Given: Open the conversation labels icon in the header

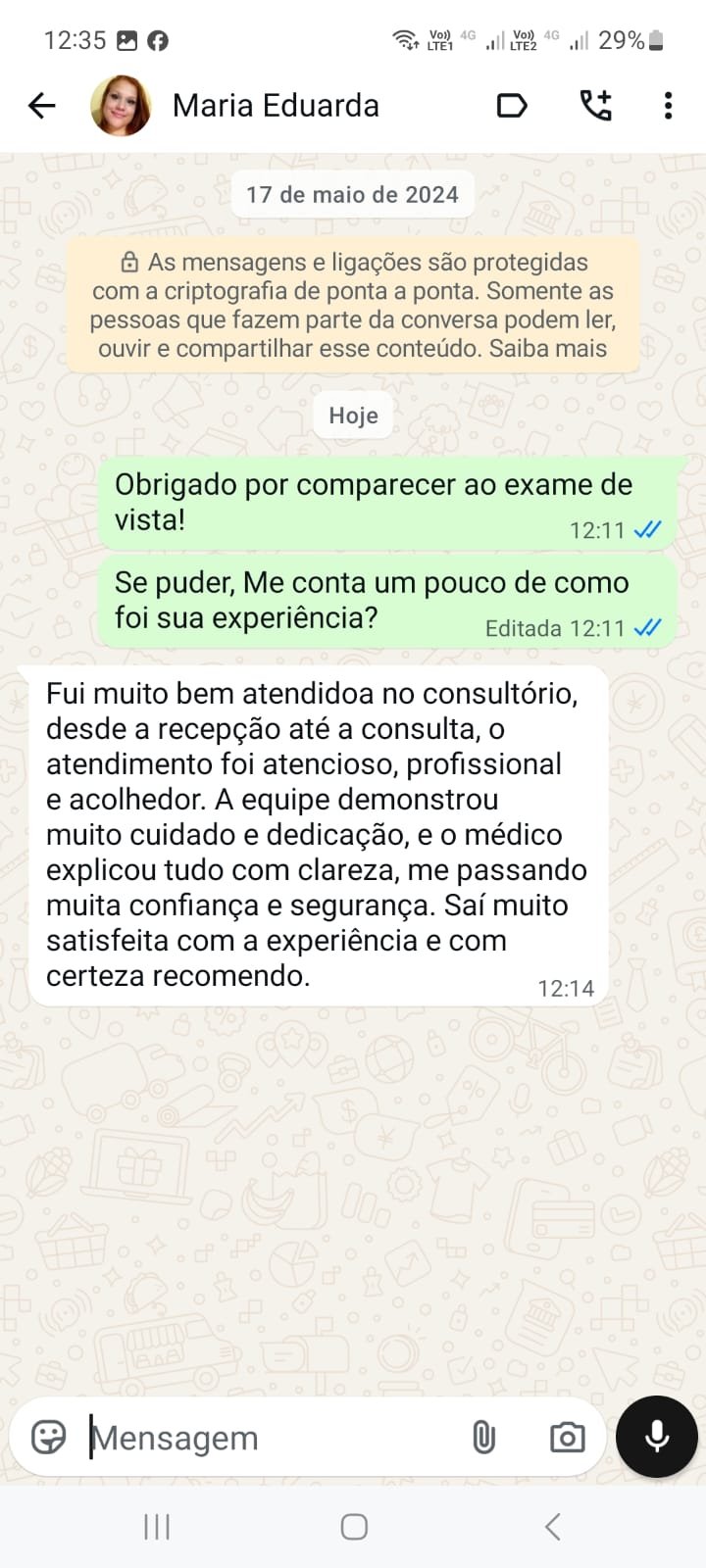Looking at the screenshot, I should pos(512,106).
